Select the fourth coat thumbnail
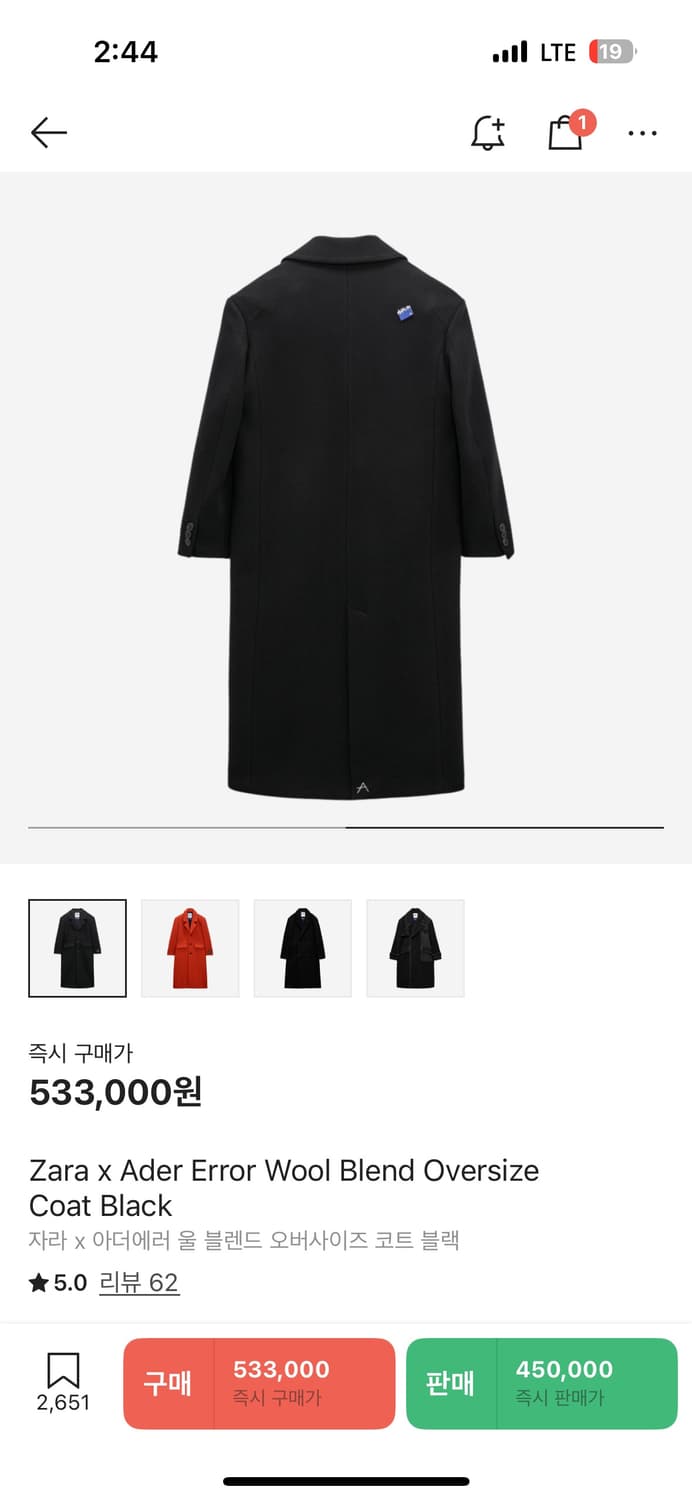The image size is (692, 1500). pos(415,948)
